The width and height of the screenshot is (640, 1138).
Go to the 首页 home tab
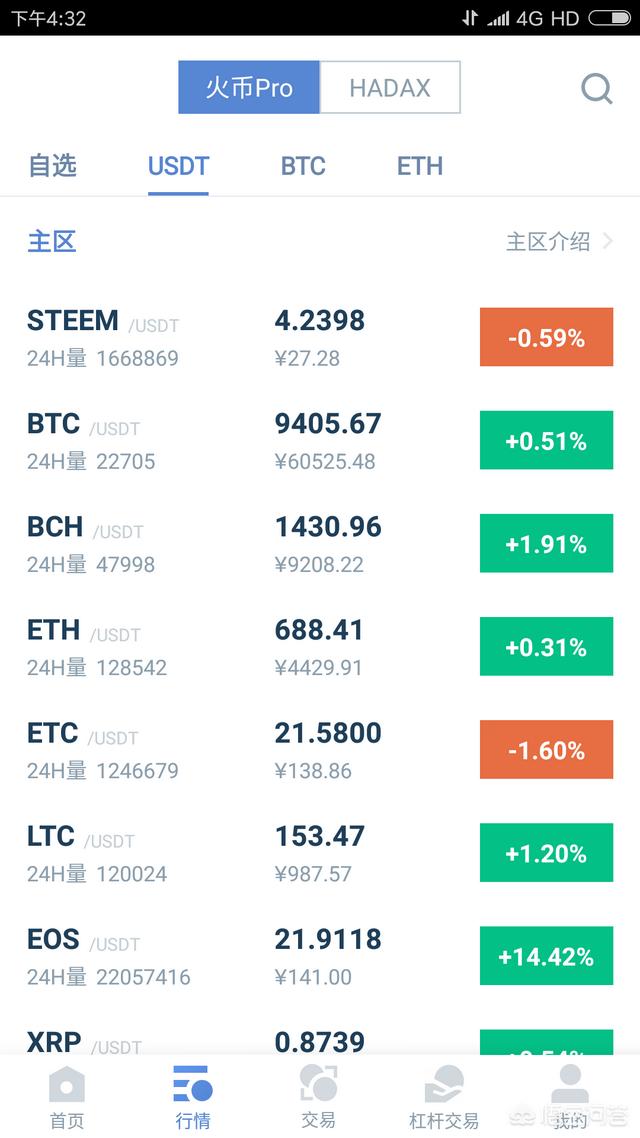[x=67, y=1097]
